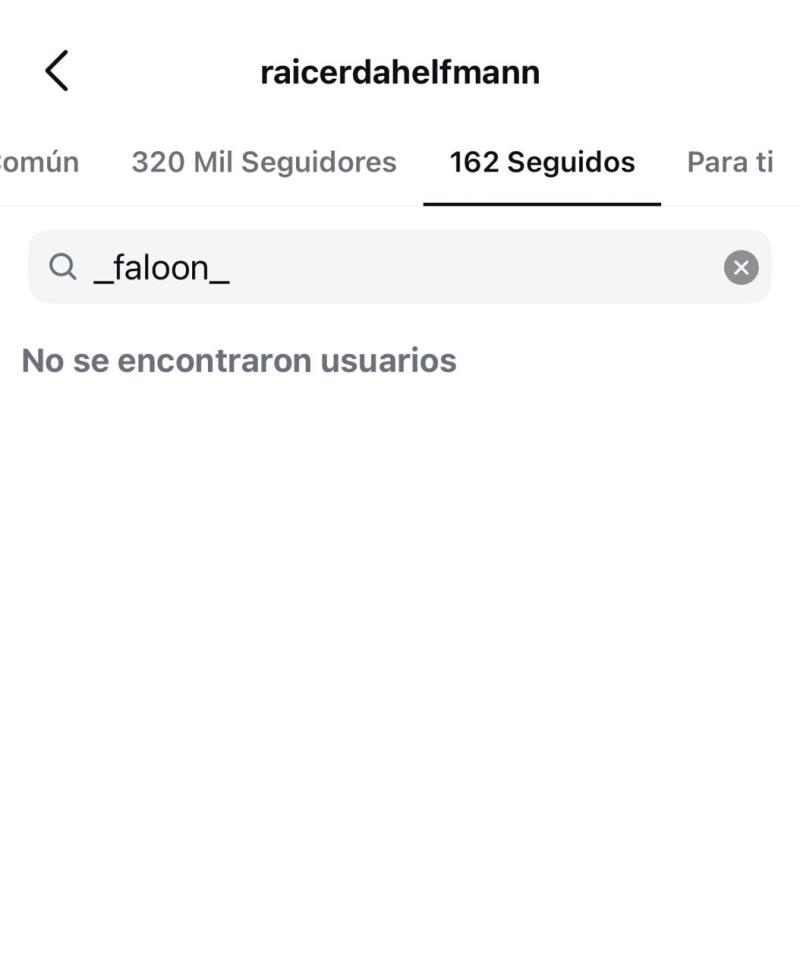Activate search by clicking the lens symbol
This screenshot has height=972, width=800.
point(62,266)
